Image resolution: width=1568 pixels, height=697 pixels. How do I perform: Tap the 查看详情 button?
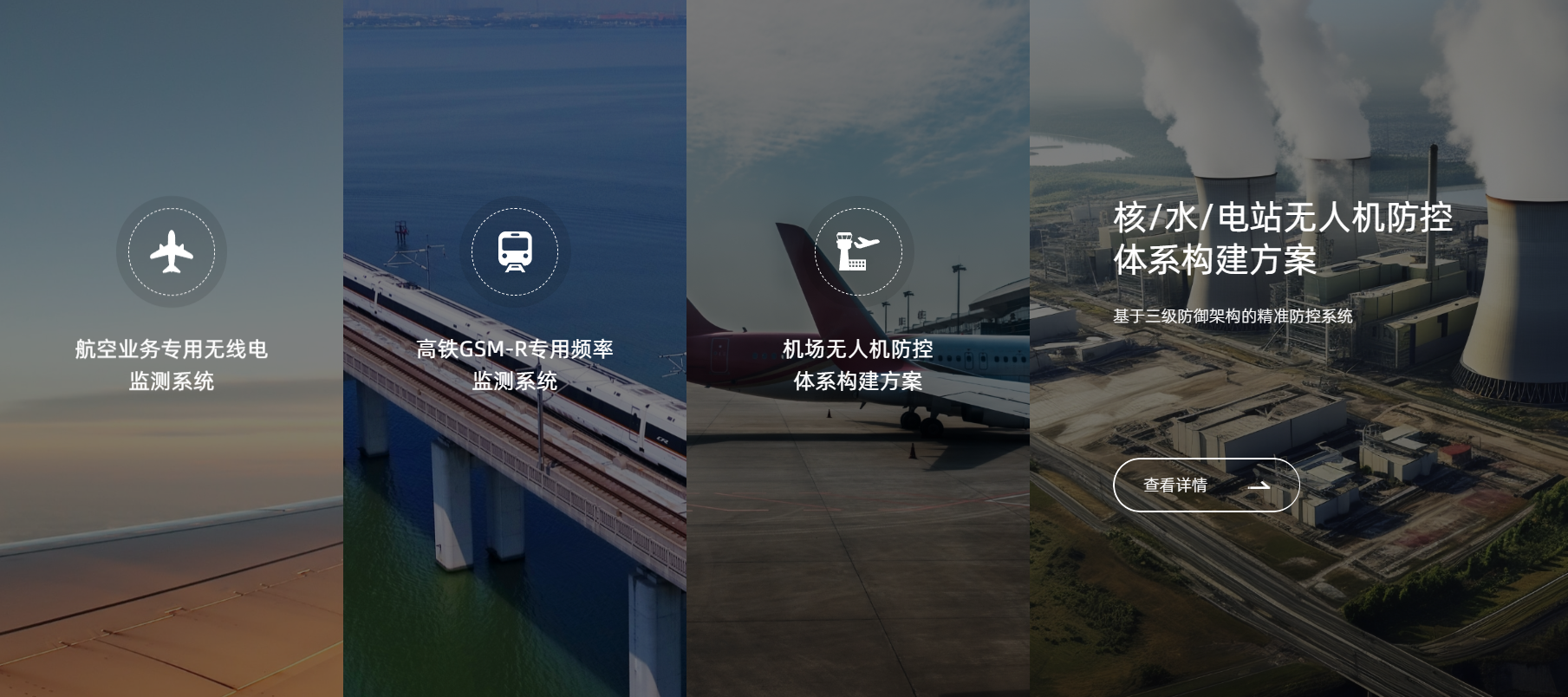click(1206, 485)
